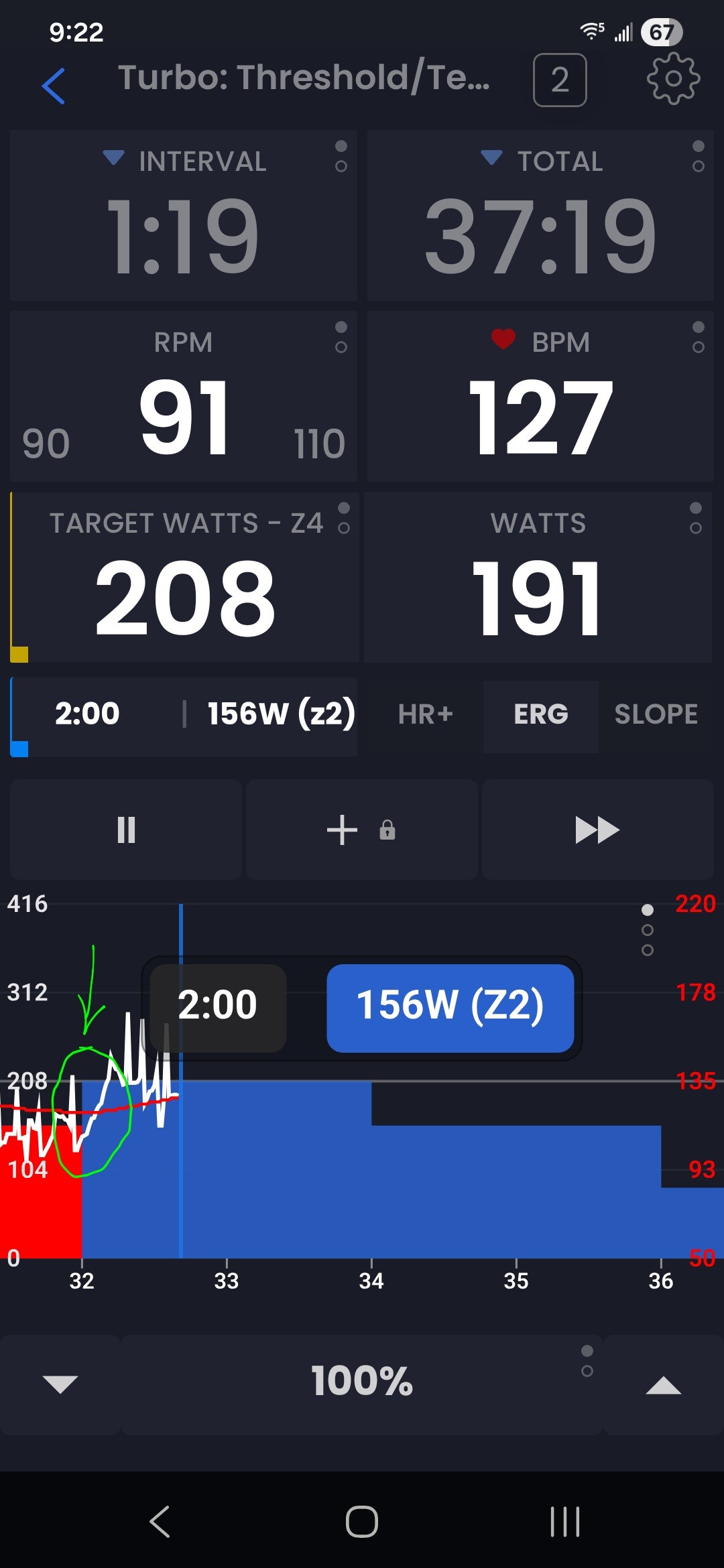Expand the TOTAL time dropdown
The image size is (724, 1568).
point(492,158)
